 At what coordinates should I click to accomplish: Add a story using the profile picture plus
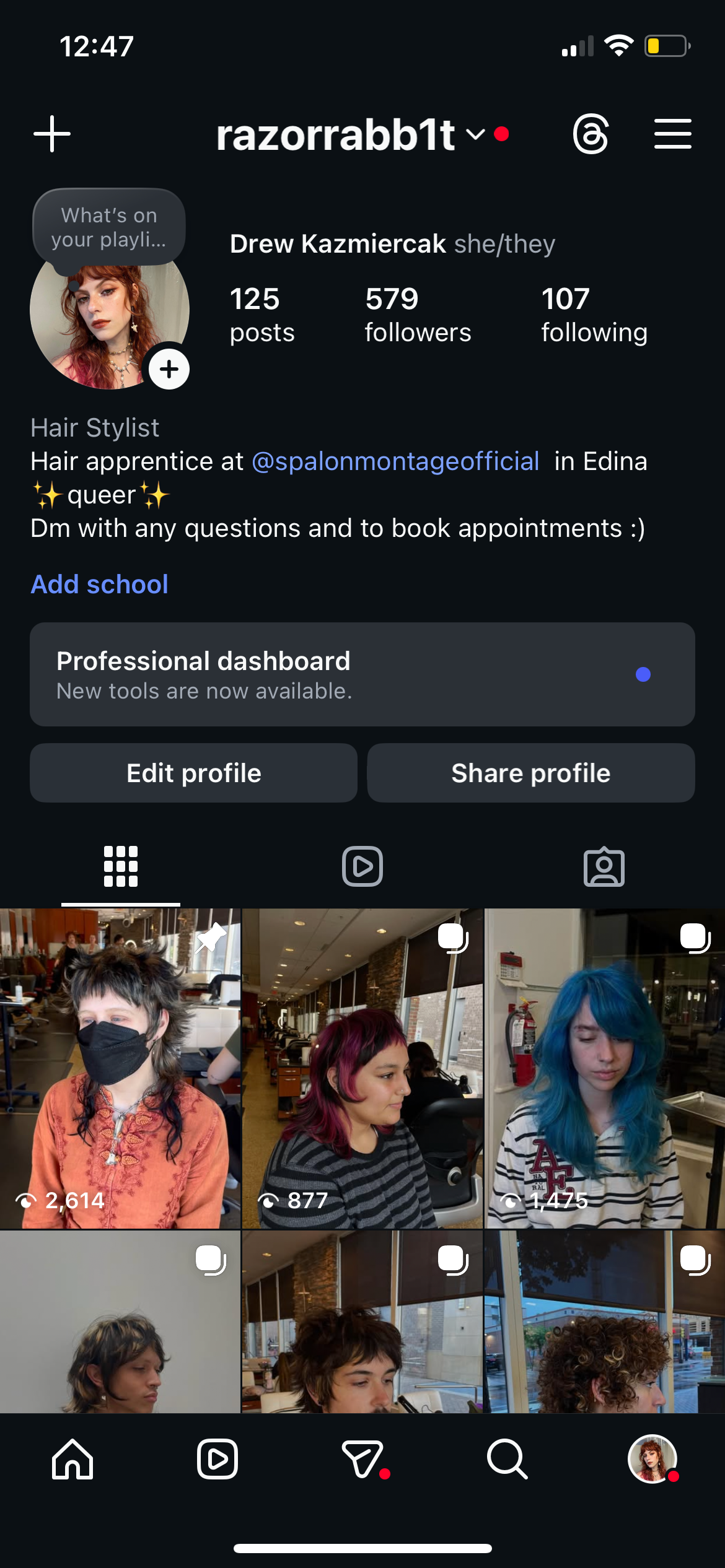pyautogui.click(x=169, y=370)
